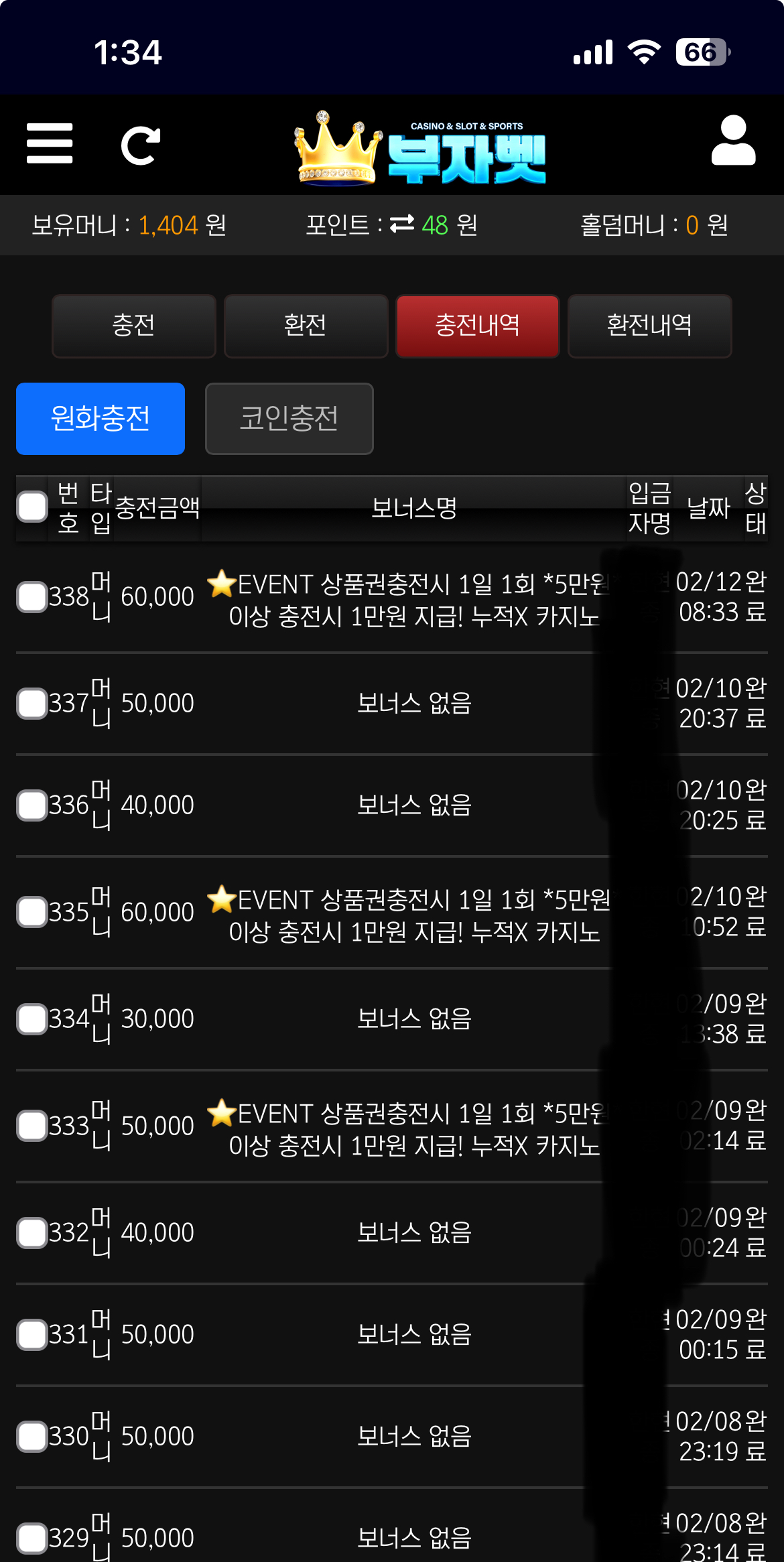Select the 충전내역 tab
This screenshot has width=784, height=1562.
[x=477, y=326]
